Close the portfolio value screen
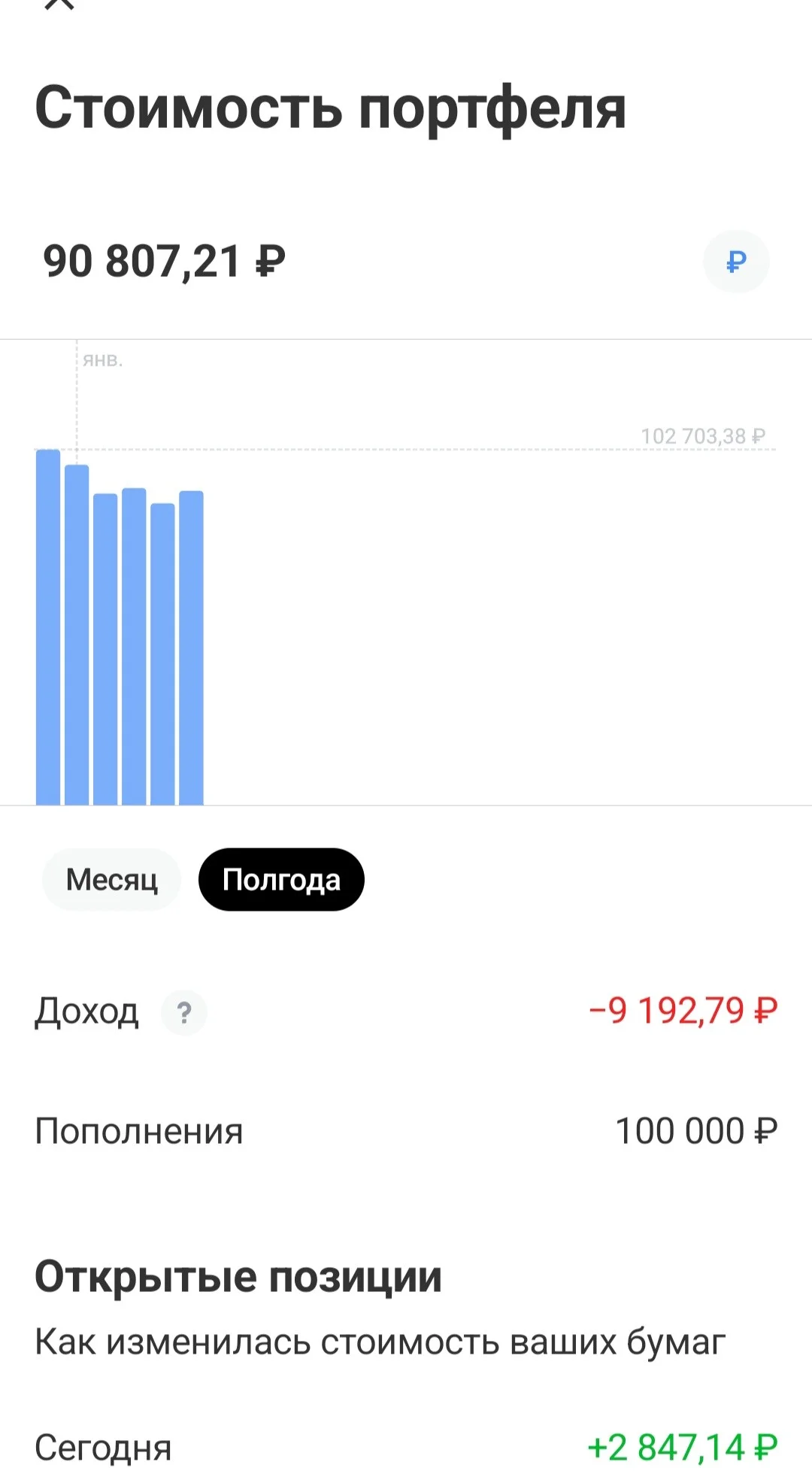This screenshot has width=812, height=1480. tap(60, 4)
